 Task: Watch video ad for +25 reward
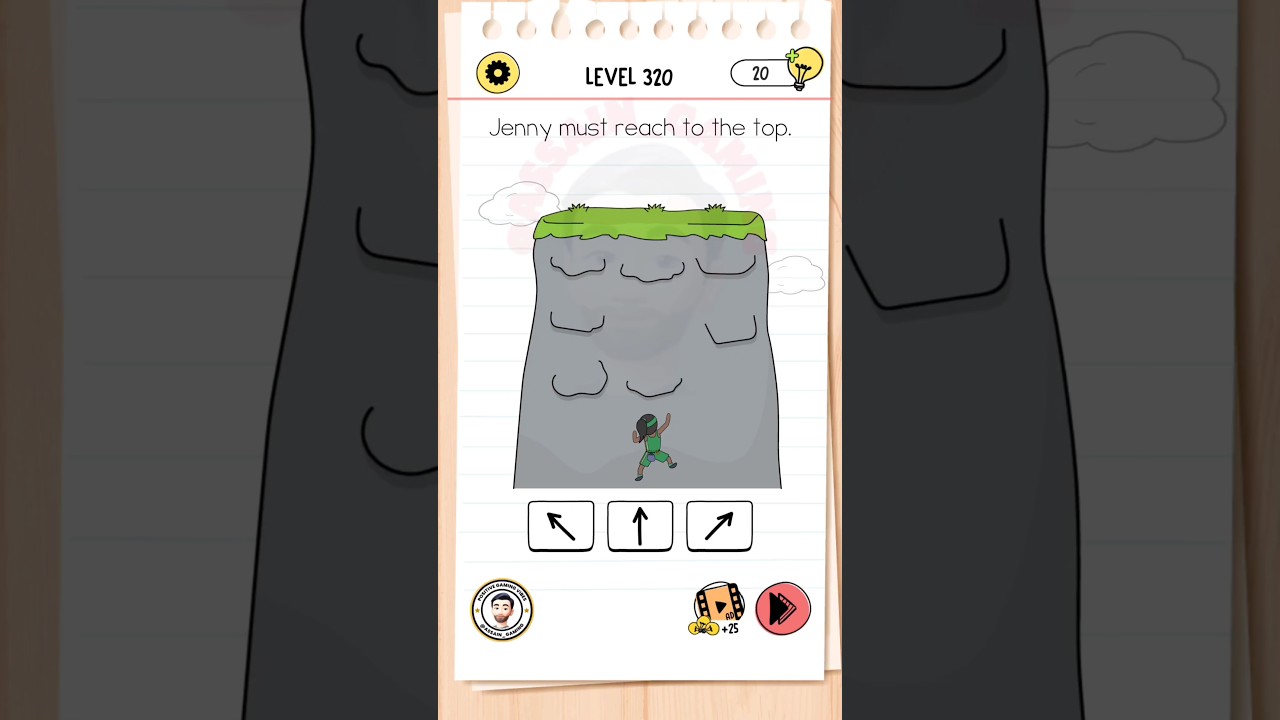click(x=718, y=608)
